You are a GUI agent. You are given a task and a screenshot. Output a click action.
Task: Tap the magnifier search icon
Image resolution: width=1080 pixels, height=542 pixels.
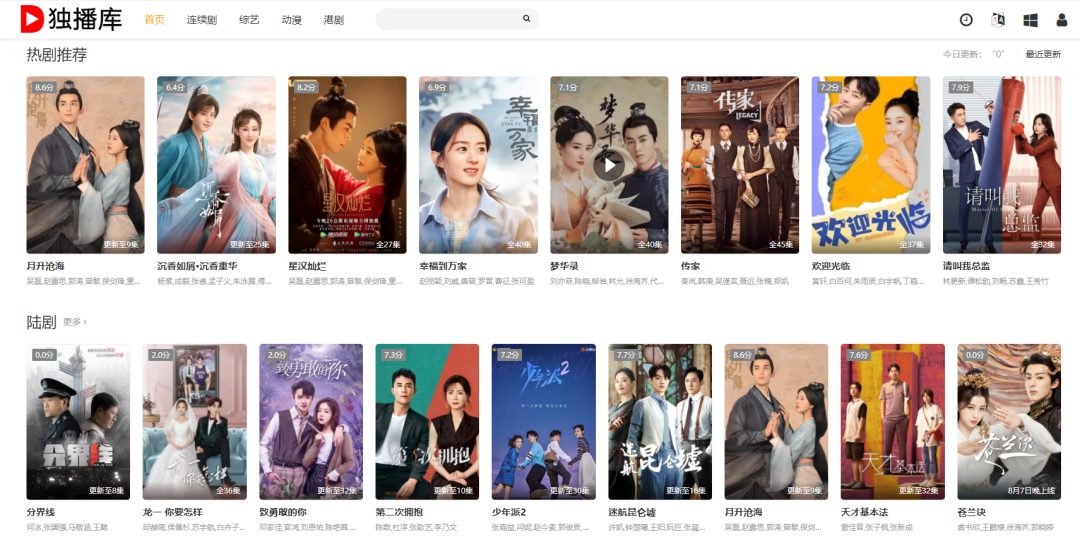[527, 19]
